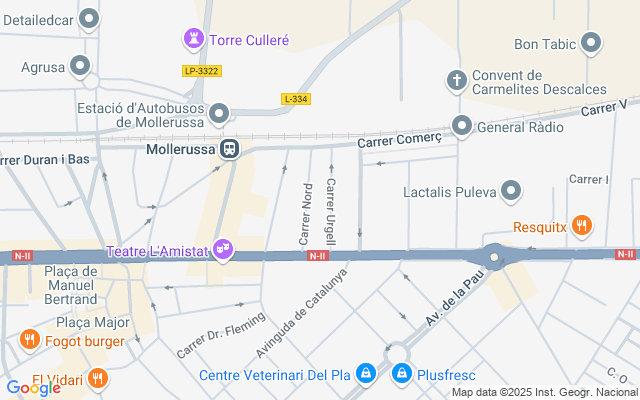
Task: Open the Detailedcar place marker
Action: tap(90, 18)
